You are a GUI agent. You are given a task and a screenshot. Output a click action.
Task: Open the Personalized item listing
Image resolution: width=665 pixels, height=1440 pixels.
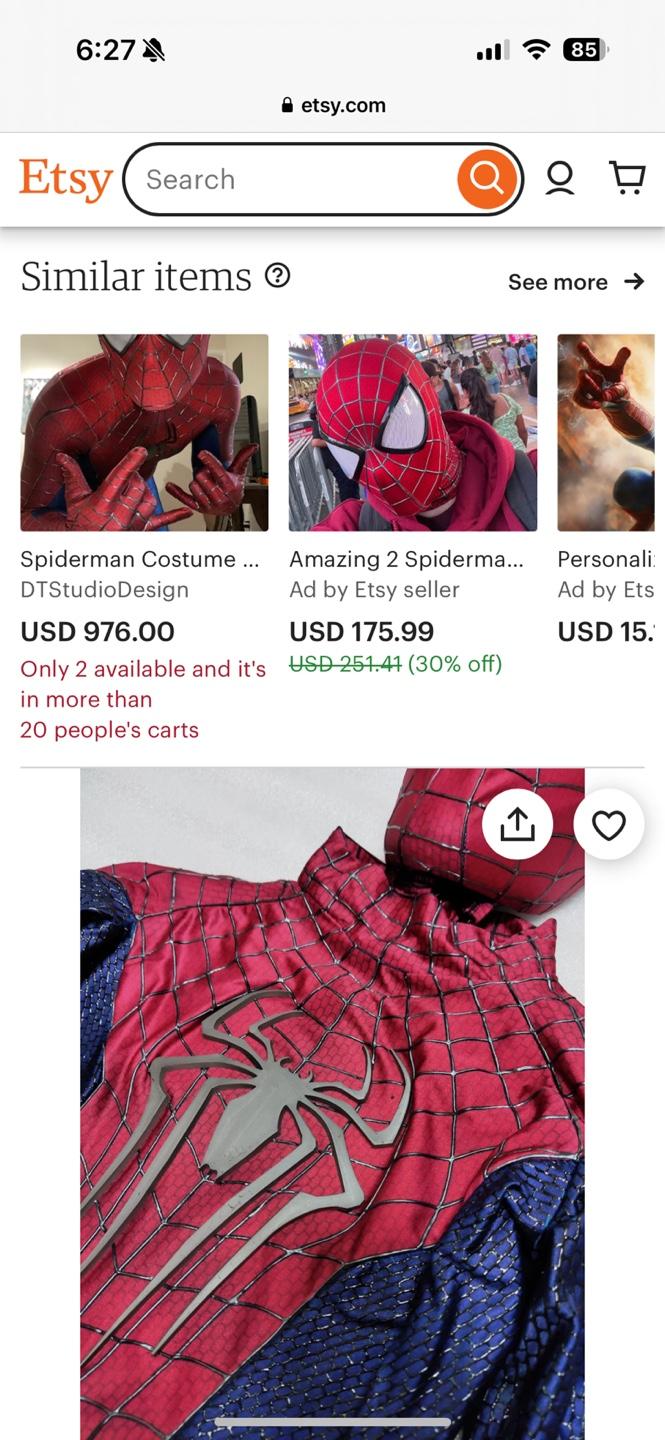606,433
